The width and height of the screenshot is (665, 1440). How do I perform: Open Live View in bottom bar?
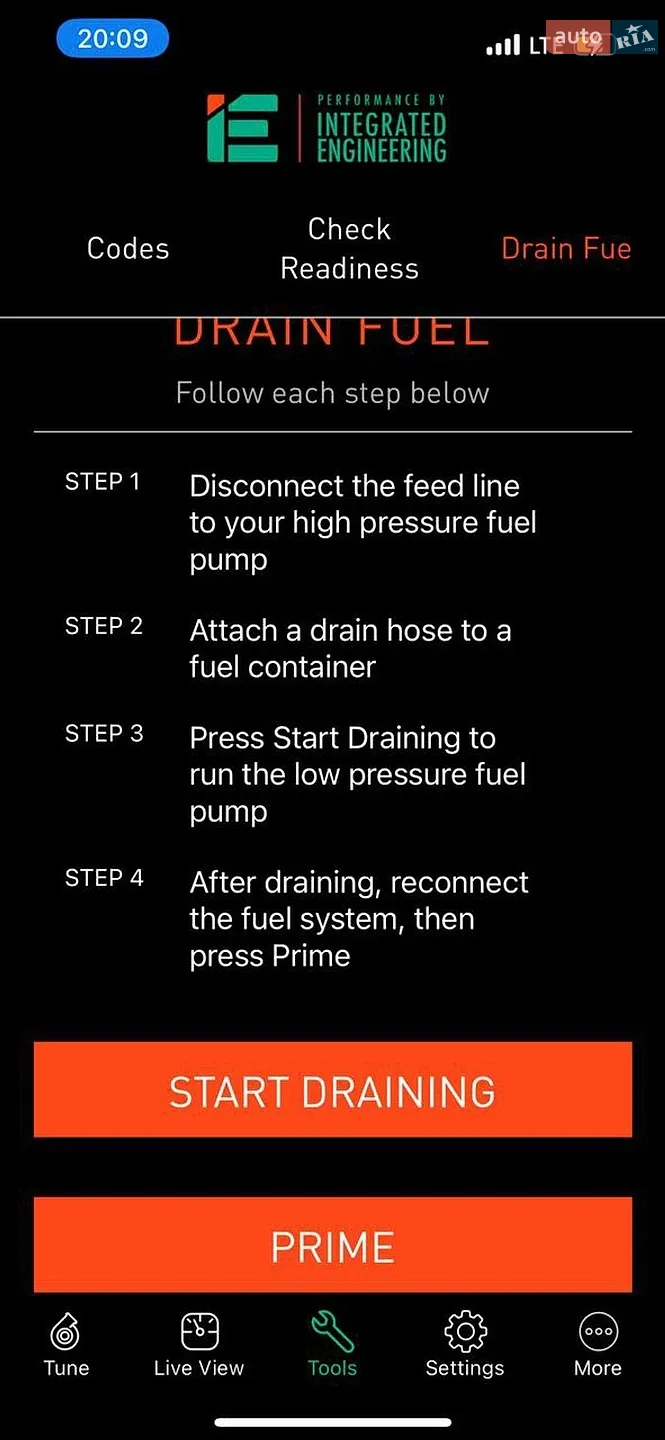coord(199,1345)
